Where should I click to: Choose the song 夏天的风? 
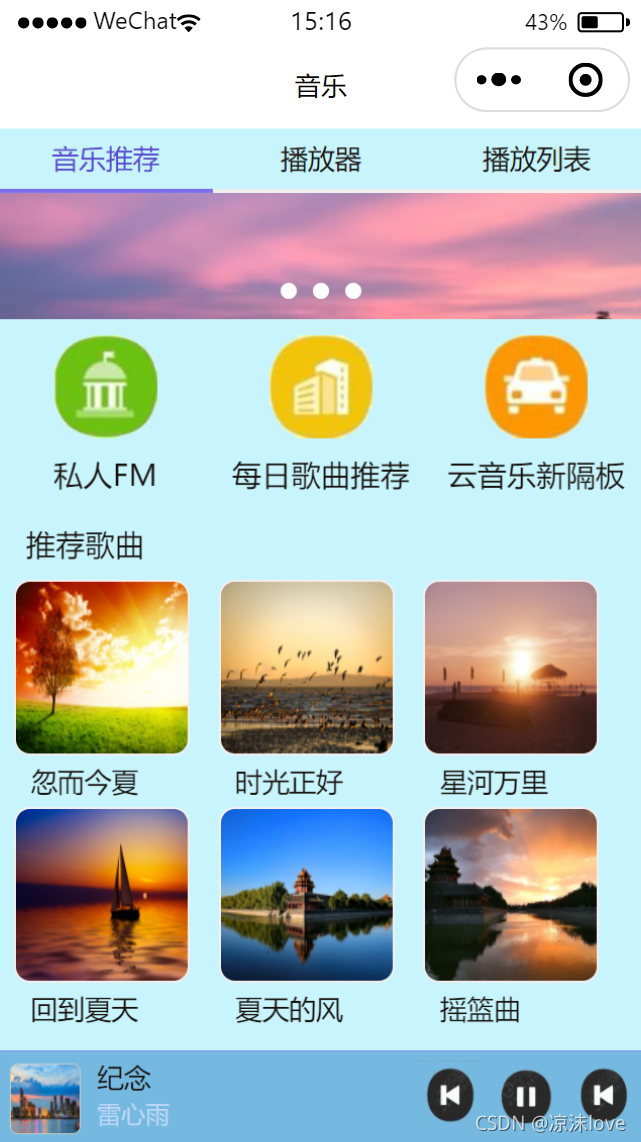tap(307, 895)
